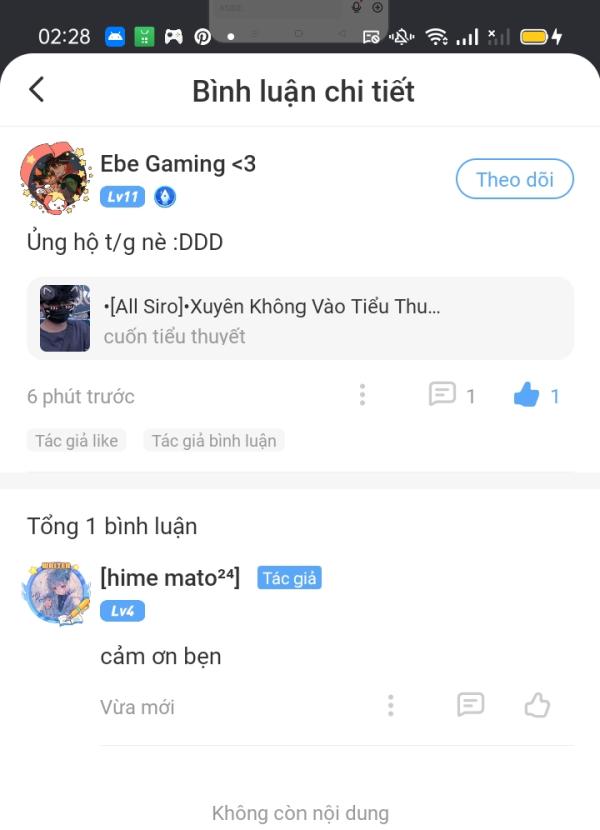
Task: Reply to Ebe Gaming's comment
Action: click(442, 394)
